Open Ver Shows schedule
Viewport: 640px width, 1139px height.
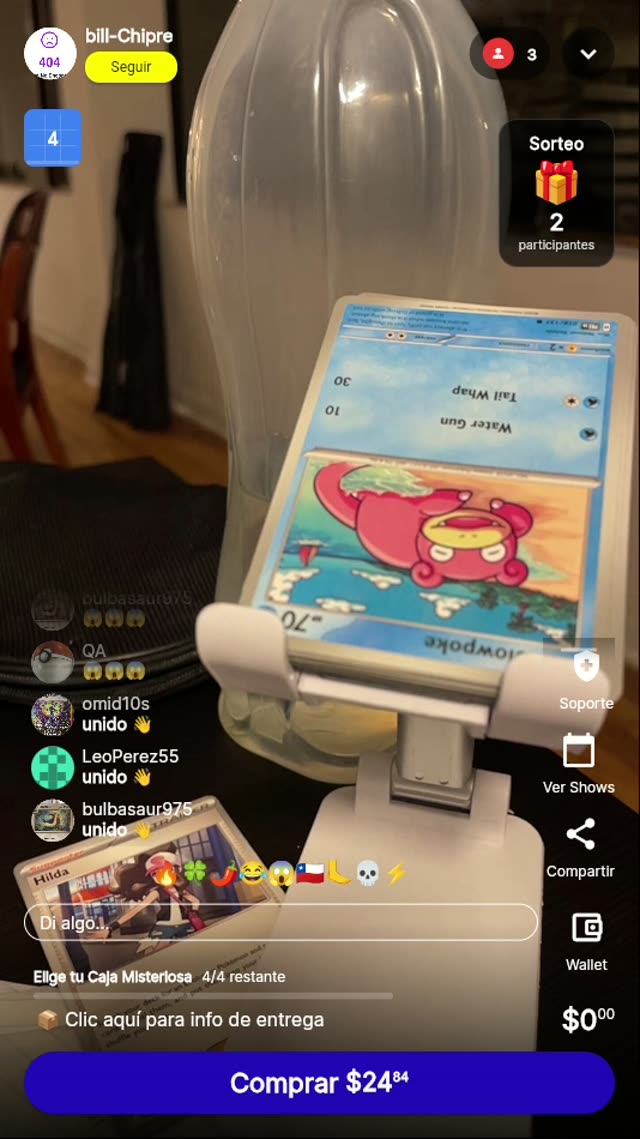pyautogui.click(x=578, y=763)
